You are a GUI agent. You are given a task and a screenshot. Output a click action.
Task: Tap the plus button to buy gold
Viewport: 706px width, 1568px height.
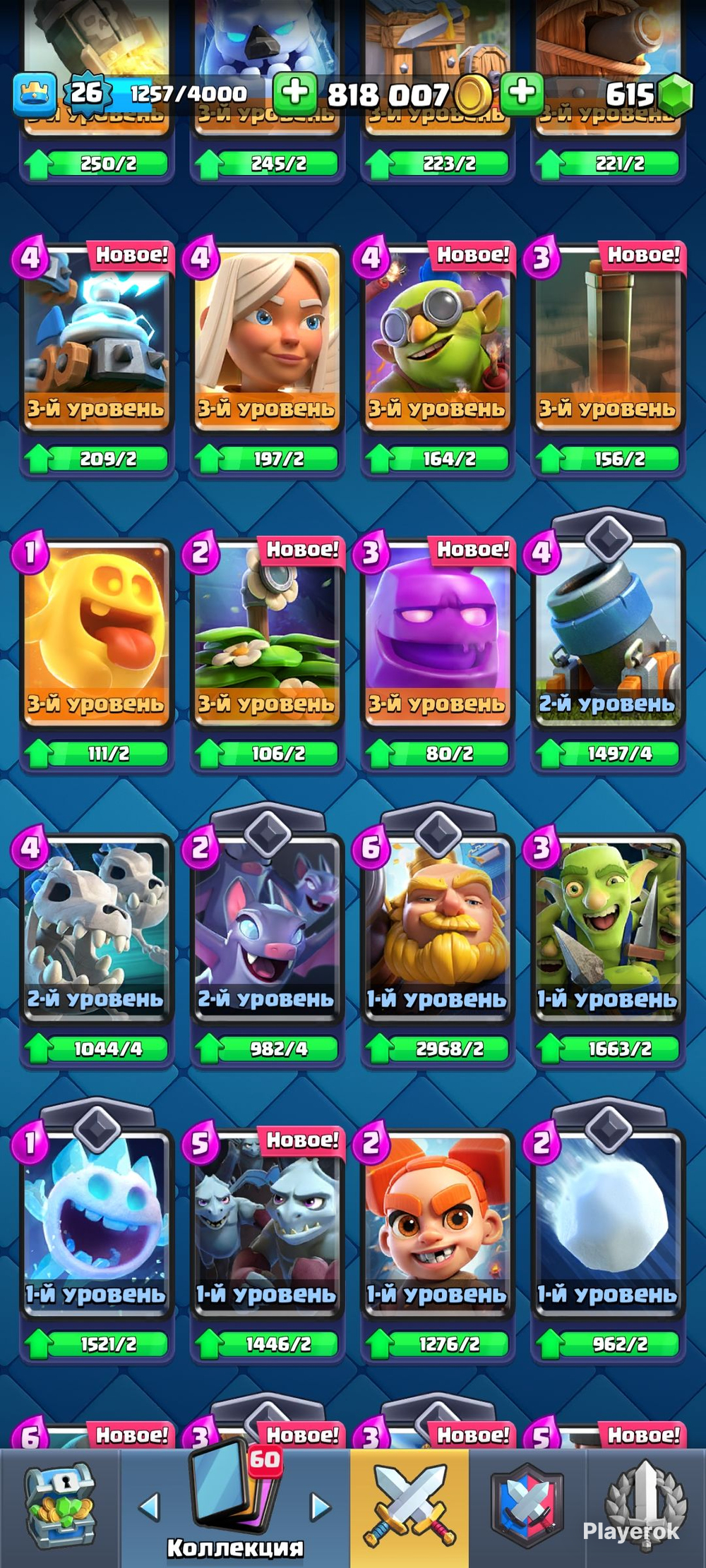(x=294, y=93)
